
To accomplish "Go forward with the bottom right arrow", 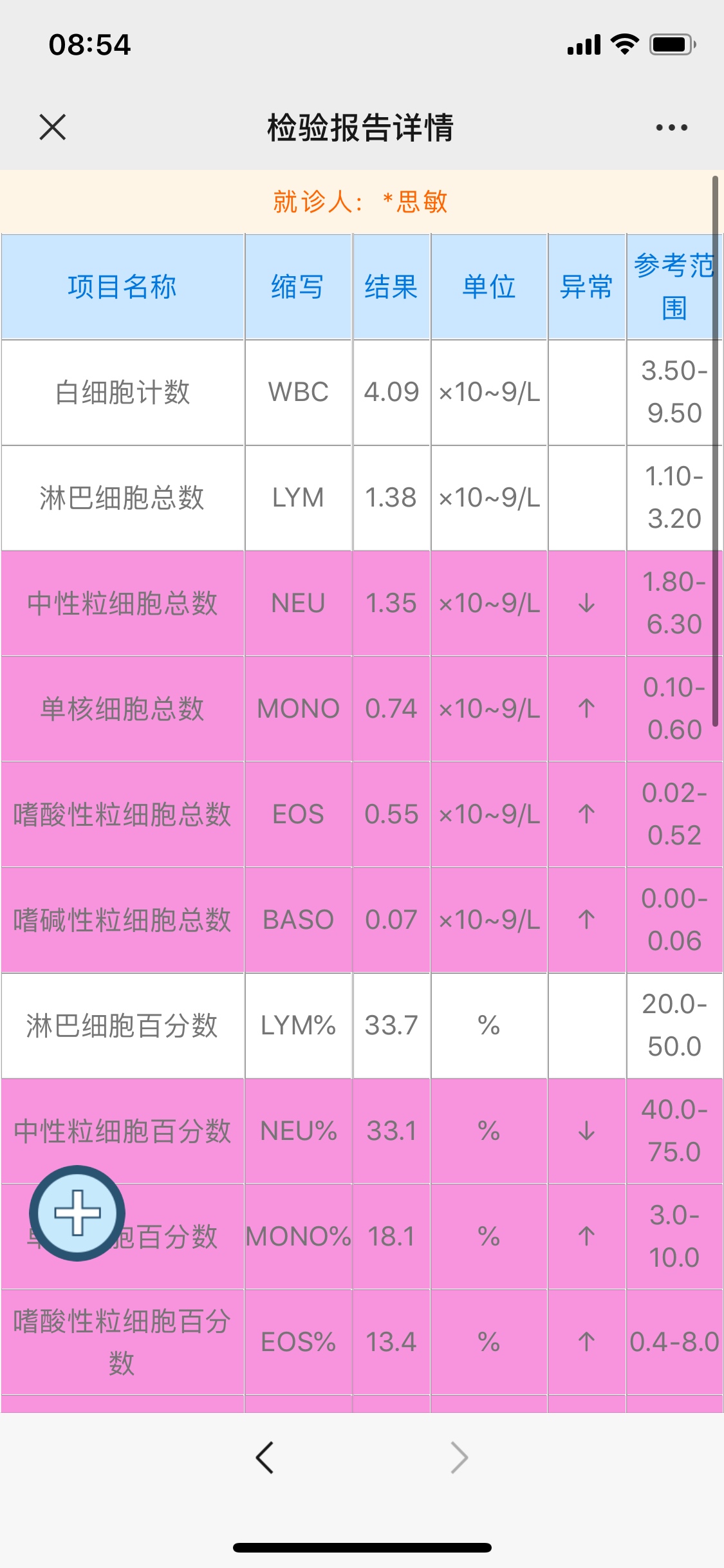I will [x=459, y=1457].
